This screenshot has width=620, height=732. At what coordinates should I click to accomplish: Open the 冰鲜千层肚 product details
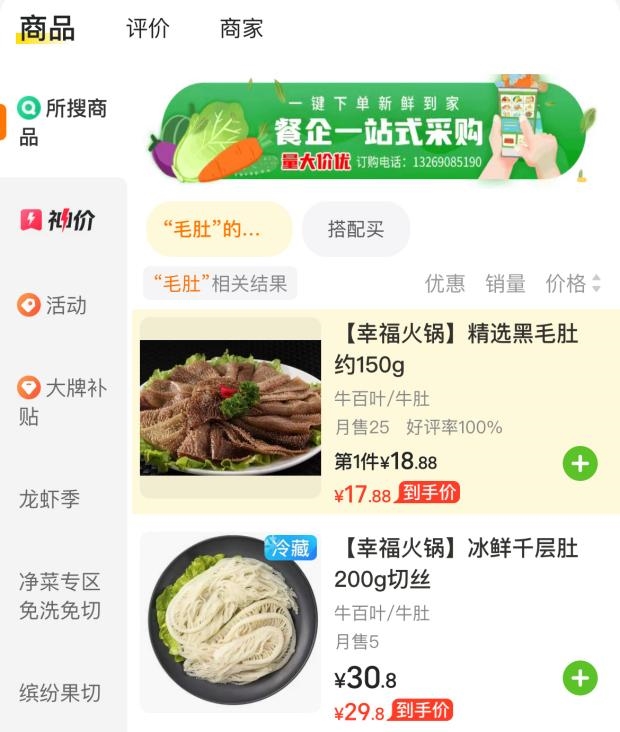[456, 563]
